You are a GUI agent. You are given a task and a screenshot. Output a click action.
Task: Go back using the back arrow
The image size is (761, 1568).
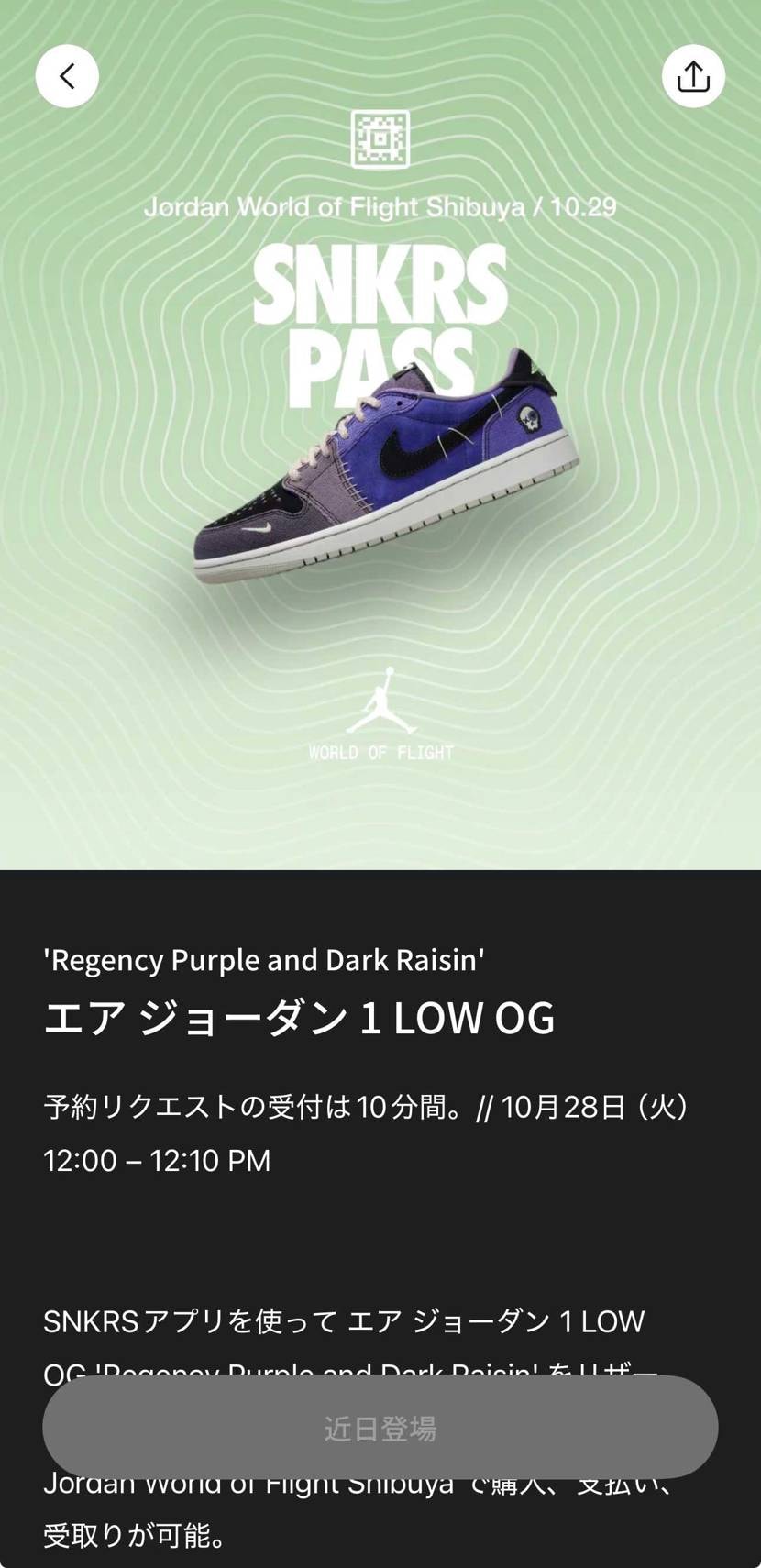click(67, 76)
